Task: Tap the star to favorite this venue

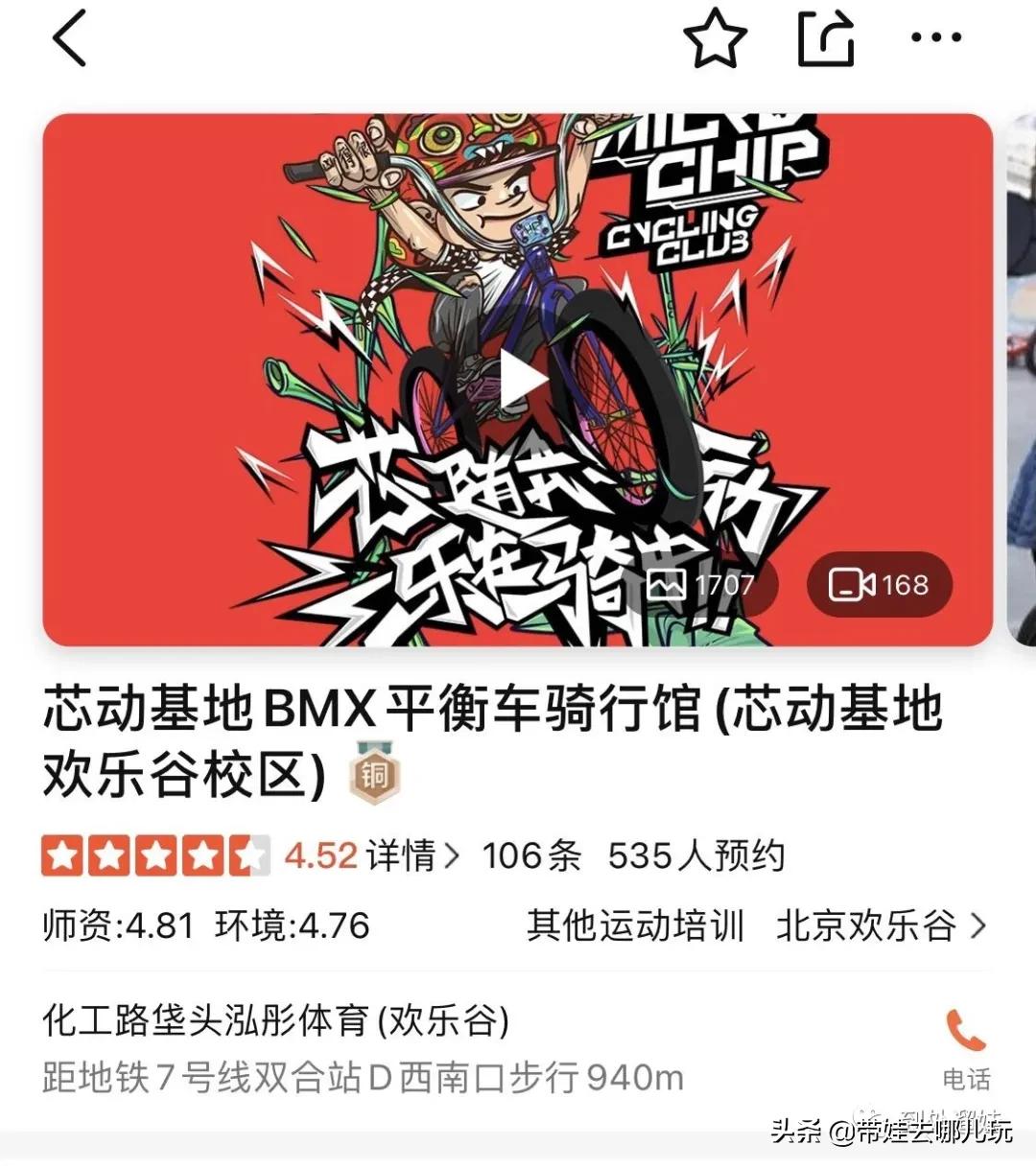Action: [715, 38]
